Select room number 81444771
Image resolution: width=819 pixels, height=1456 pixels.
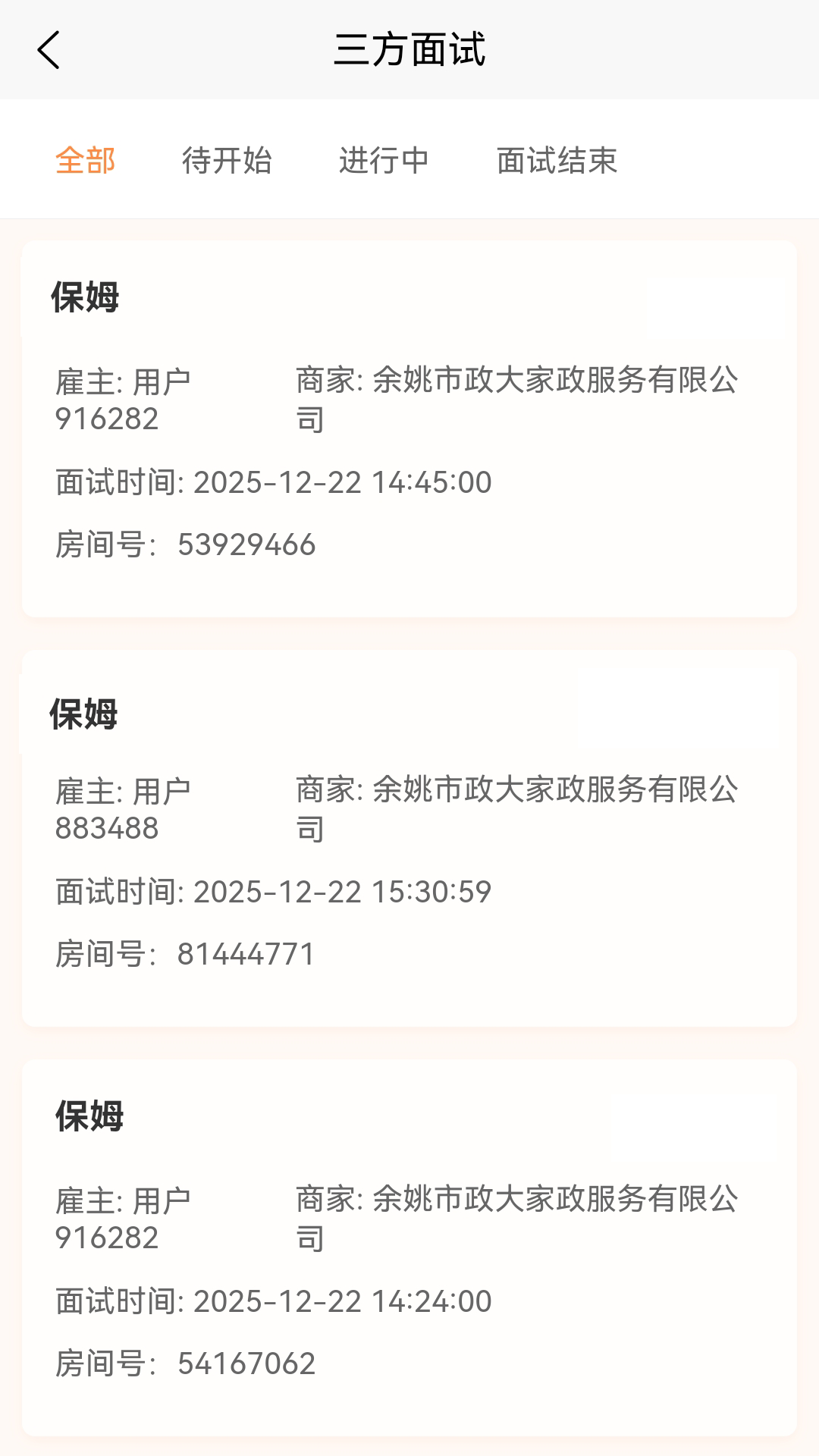point(186,954)
